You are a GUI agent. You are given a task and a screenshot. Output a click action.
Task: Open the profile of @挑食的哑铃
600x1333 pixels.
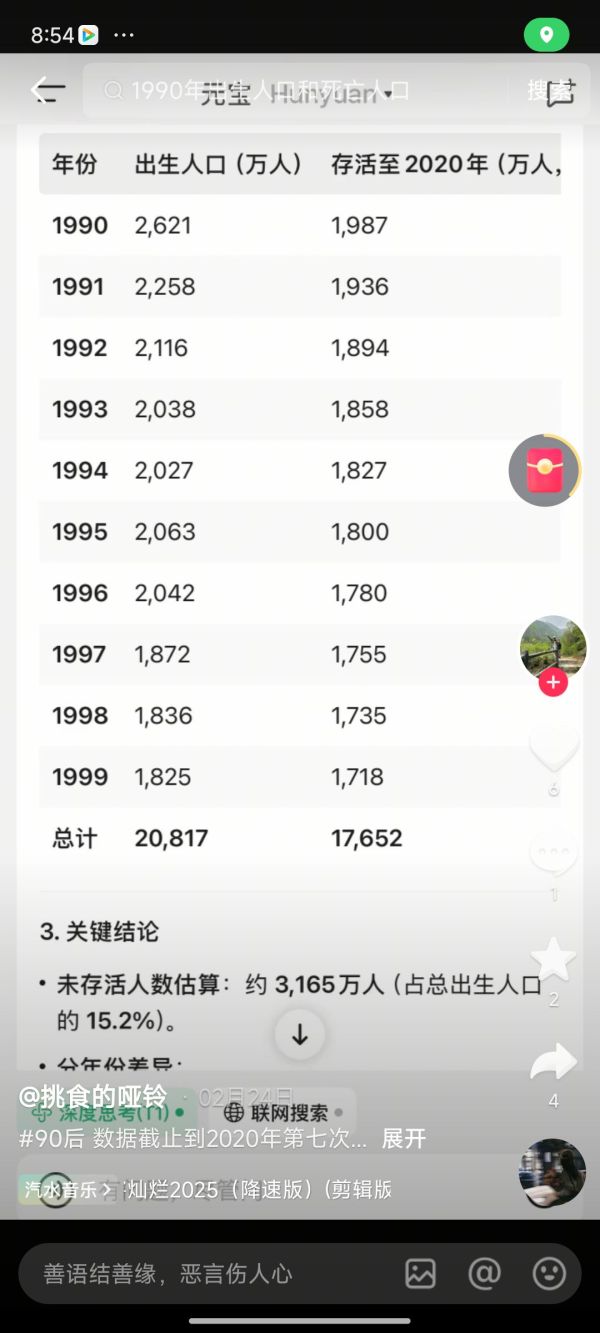pyautogui.click(x=93, y=1097)
